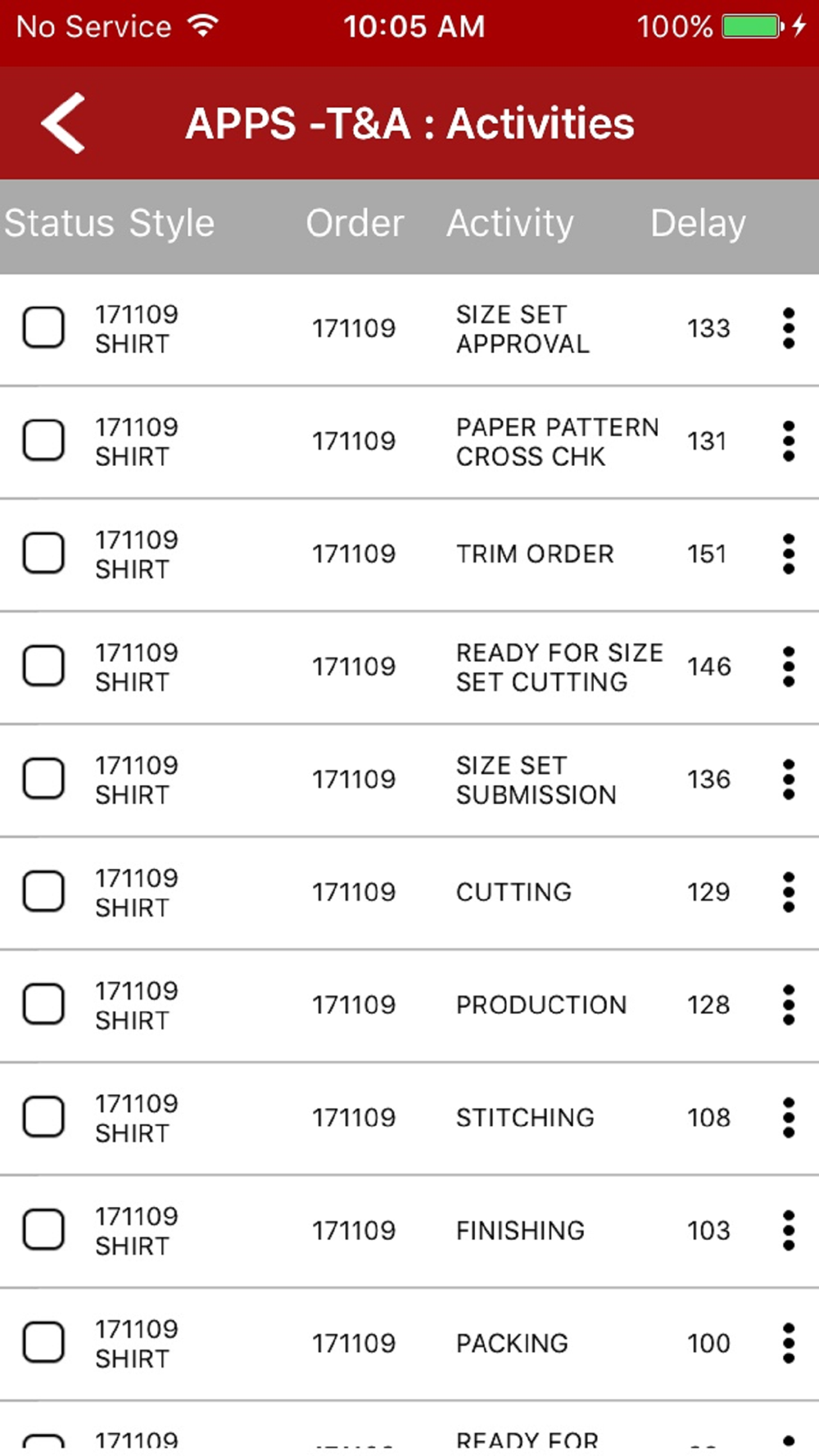Screen dimensions: 819x1456
Task: Open the three-dot menu for SIZE SET SUBMISSION
Action: tap(788, 780)
